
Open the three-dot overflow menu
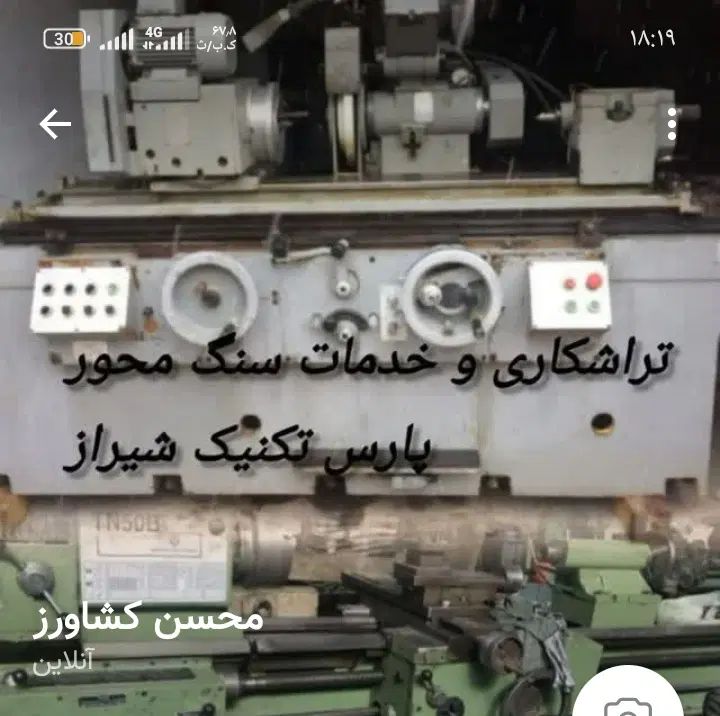[671, 124]
